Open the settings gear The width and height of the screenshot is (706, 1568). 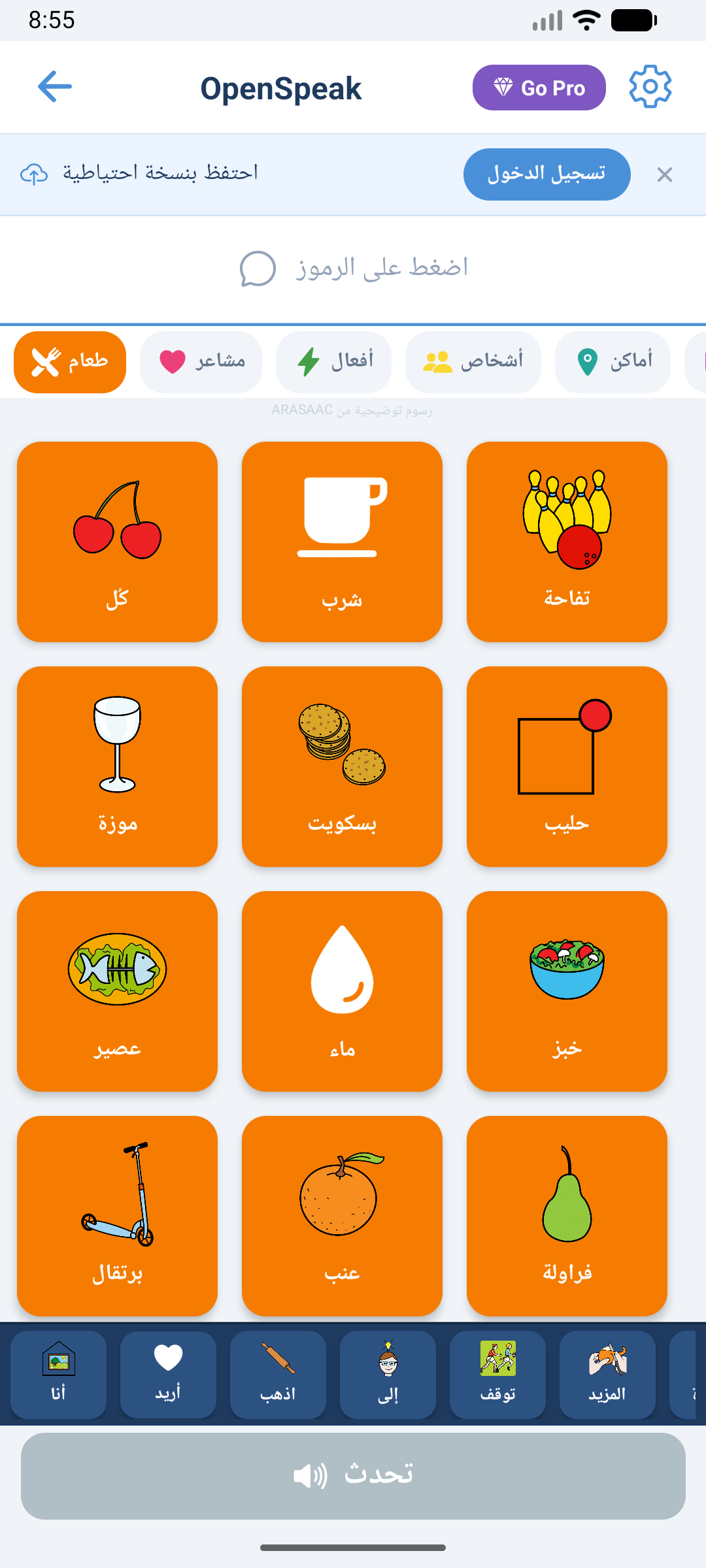[x=650, y=86]
